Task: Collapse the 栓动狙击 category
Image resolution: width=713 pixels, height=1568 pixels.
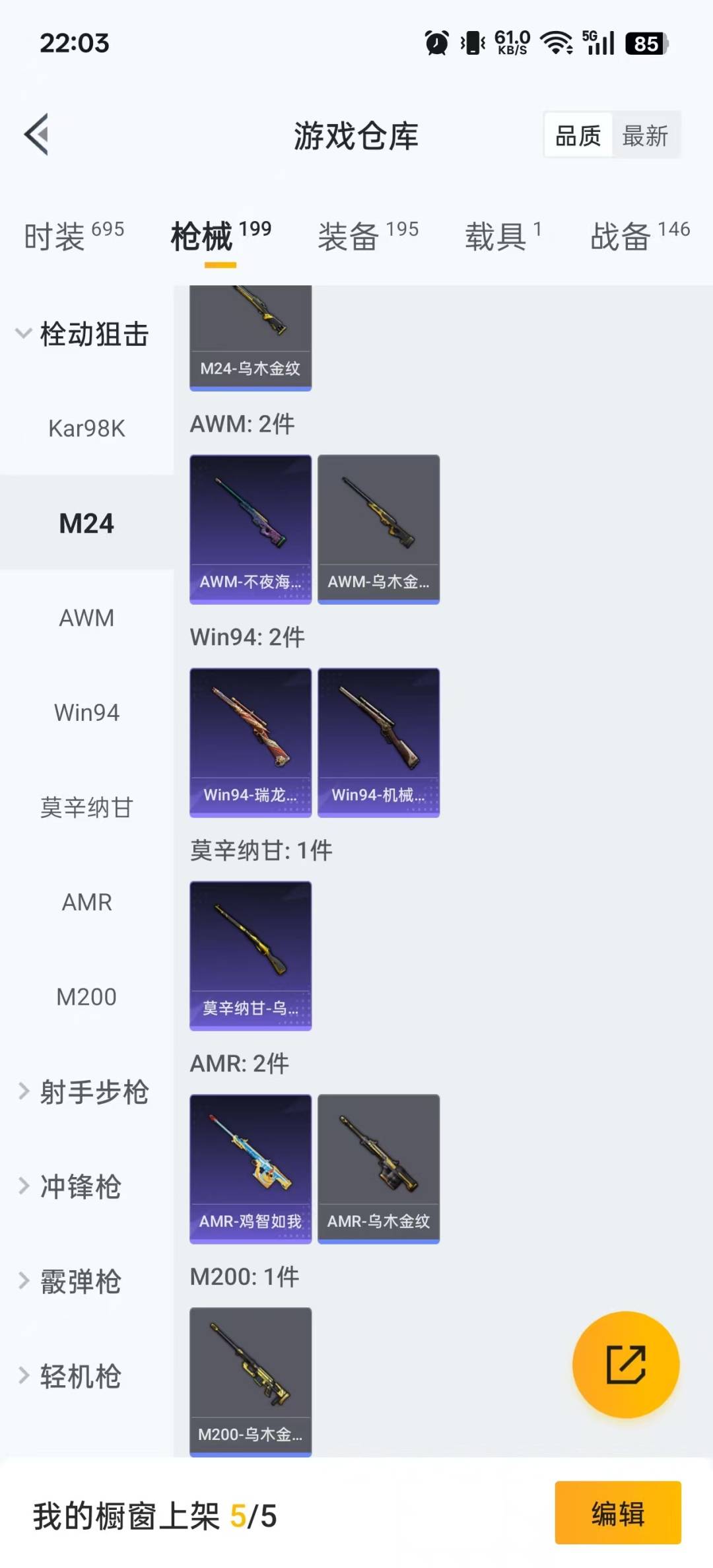Action: (83, 334)
